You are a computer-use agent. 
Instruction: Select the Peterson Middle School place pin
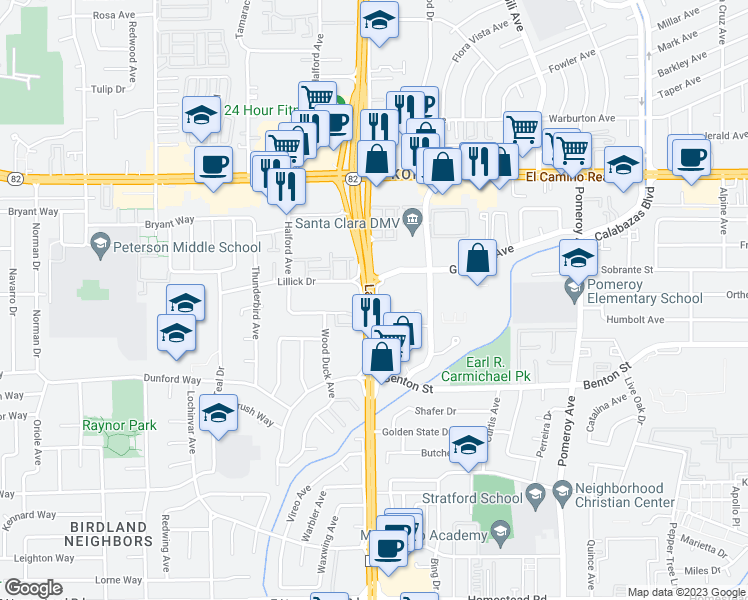(99, 243)
